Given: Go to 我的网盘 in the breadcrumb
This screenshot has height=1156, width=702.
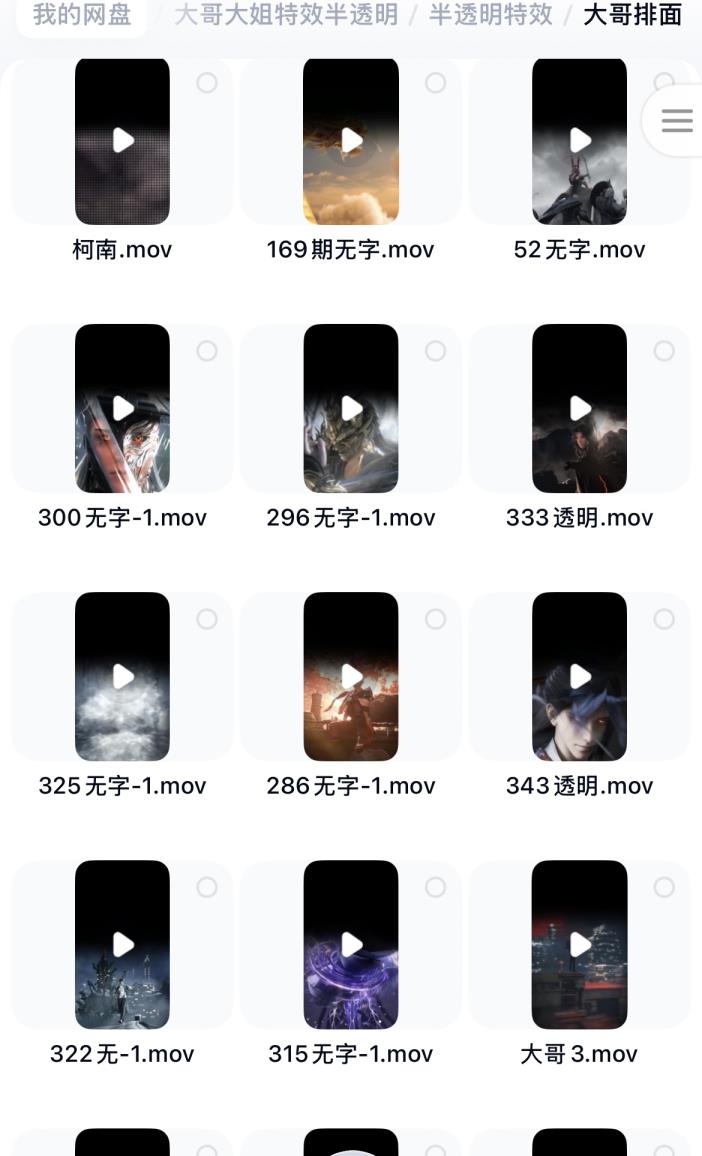Looking at the screenshot, I should [82, 15].
